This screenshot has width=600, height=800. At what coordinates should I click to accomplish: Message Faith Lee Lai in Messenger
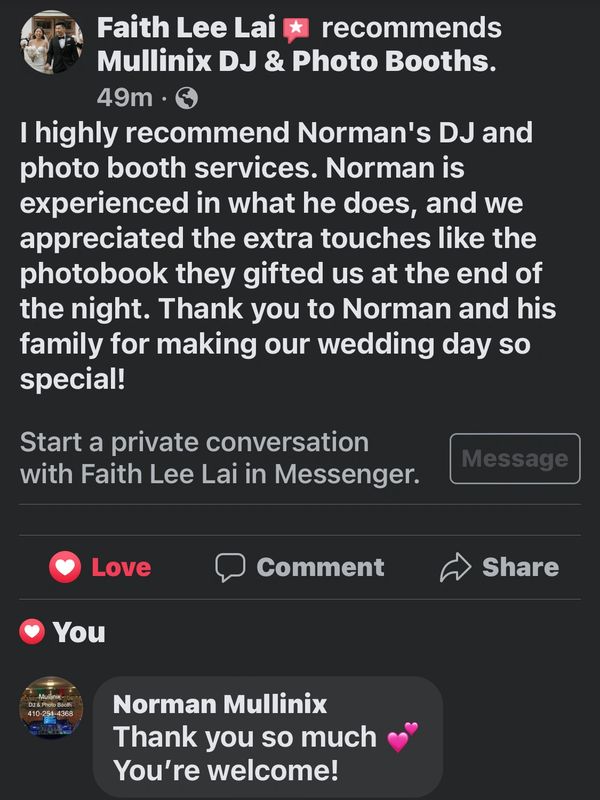(x=514, y=459)
